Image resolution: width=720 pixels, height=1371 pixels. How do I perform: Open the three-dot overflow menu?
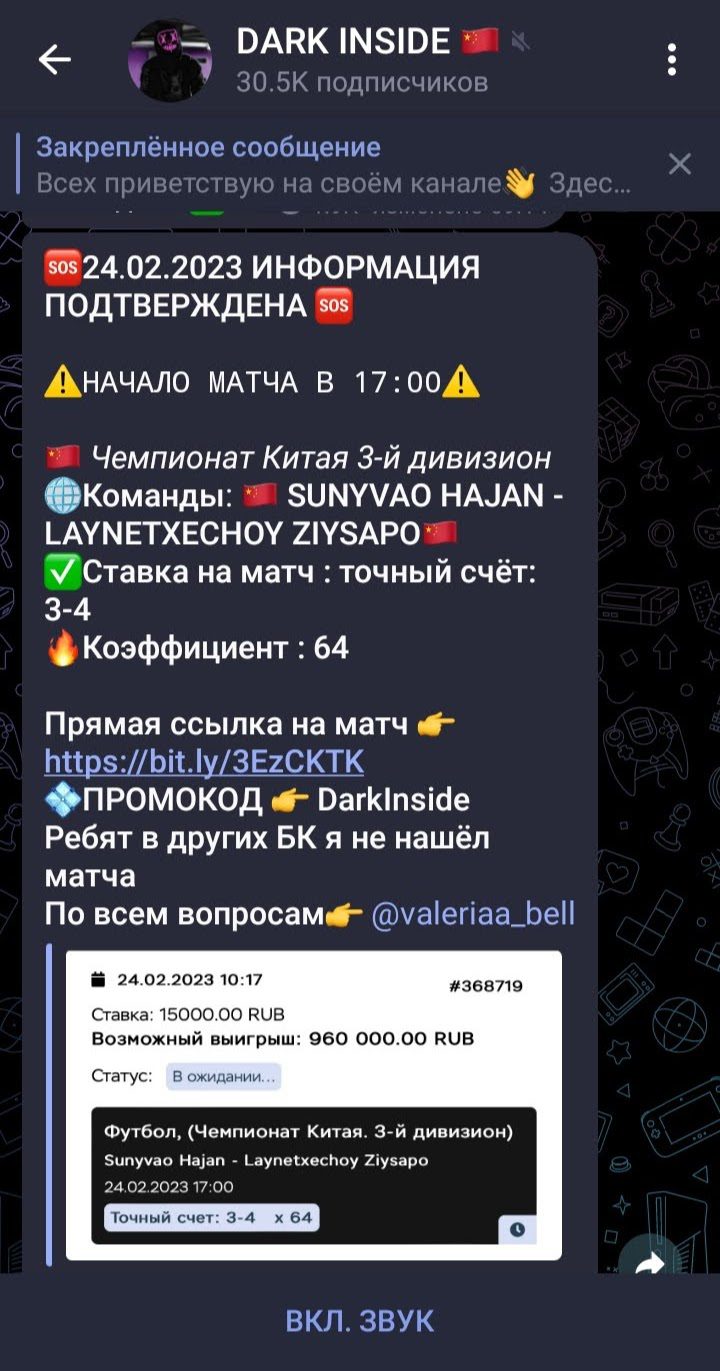point(672,60)
